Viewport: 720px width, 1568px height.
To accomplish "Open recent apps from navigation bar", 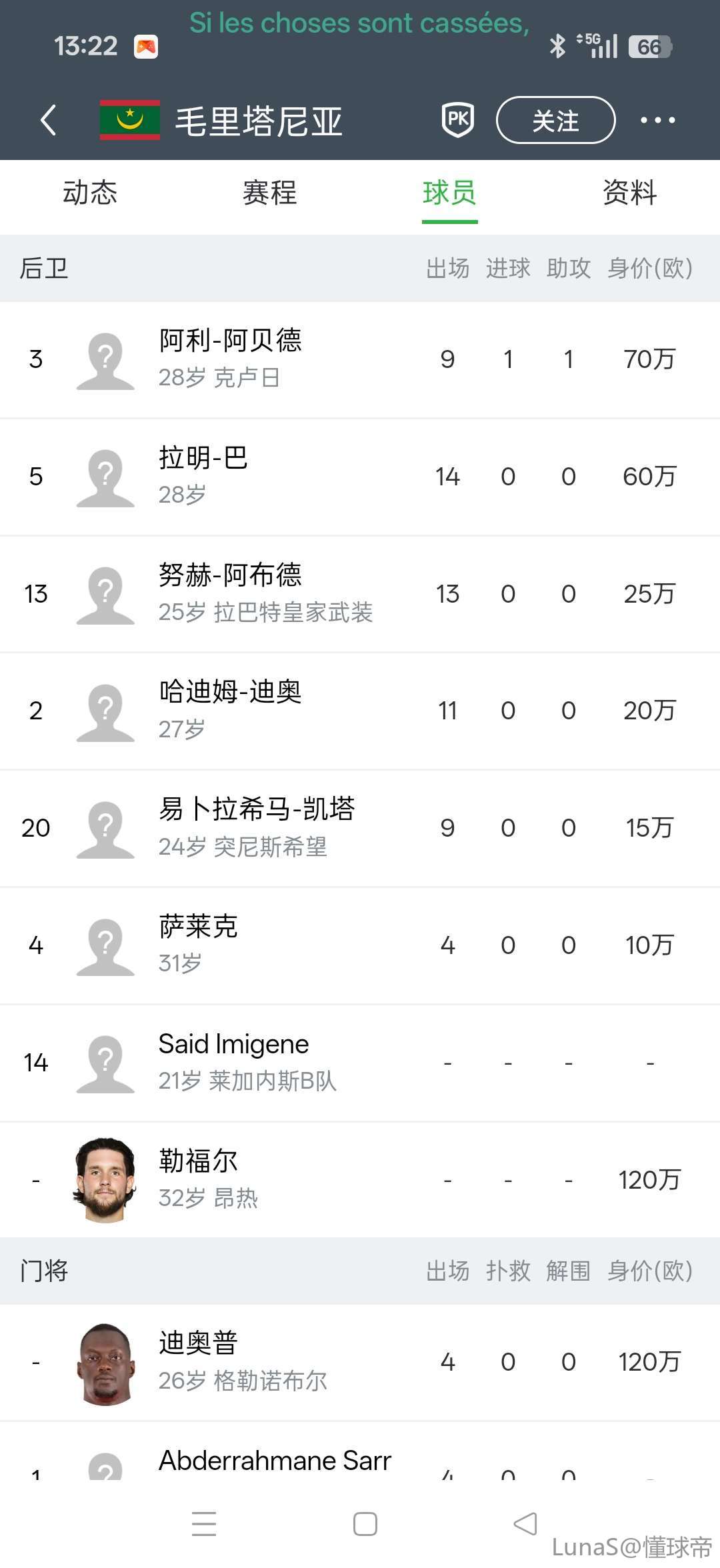I will tap(204, 1524).
